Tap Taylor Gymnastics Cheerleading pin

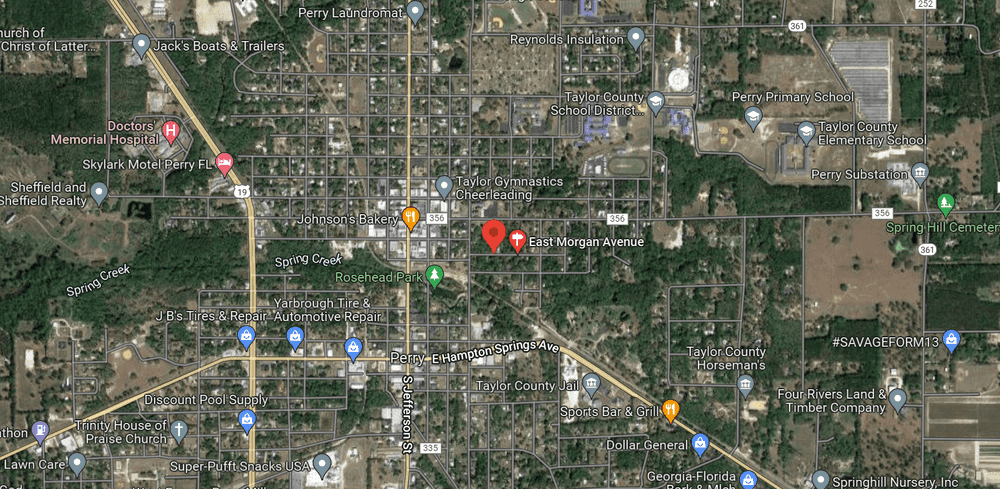444,186
